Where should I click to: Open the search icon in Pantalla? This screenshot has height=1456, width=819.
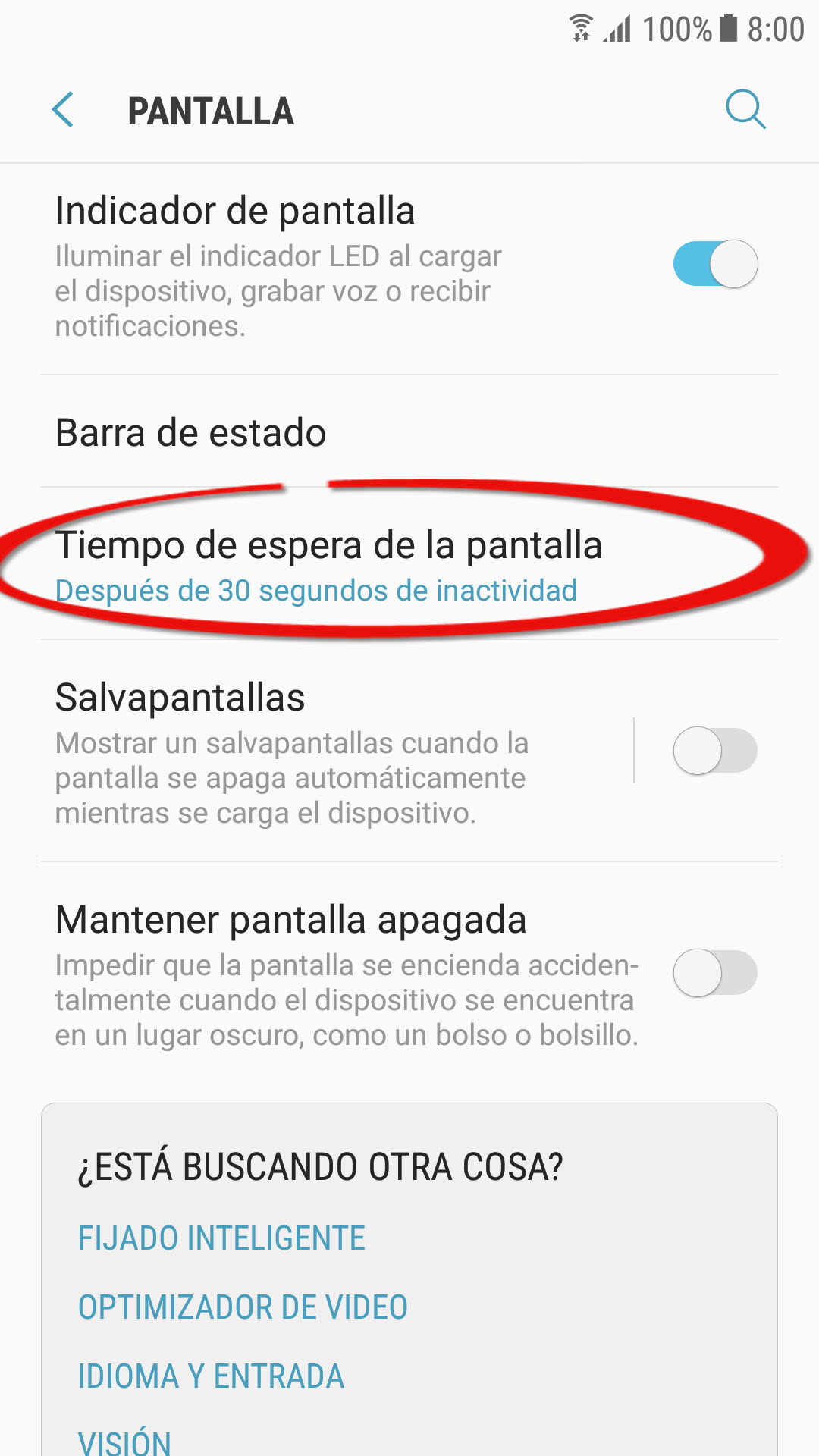coord(745,111)
